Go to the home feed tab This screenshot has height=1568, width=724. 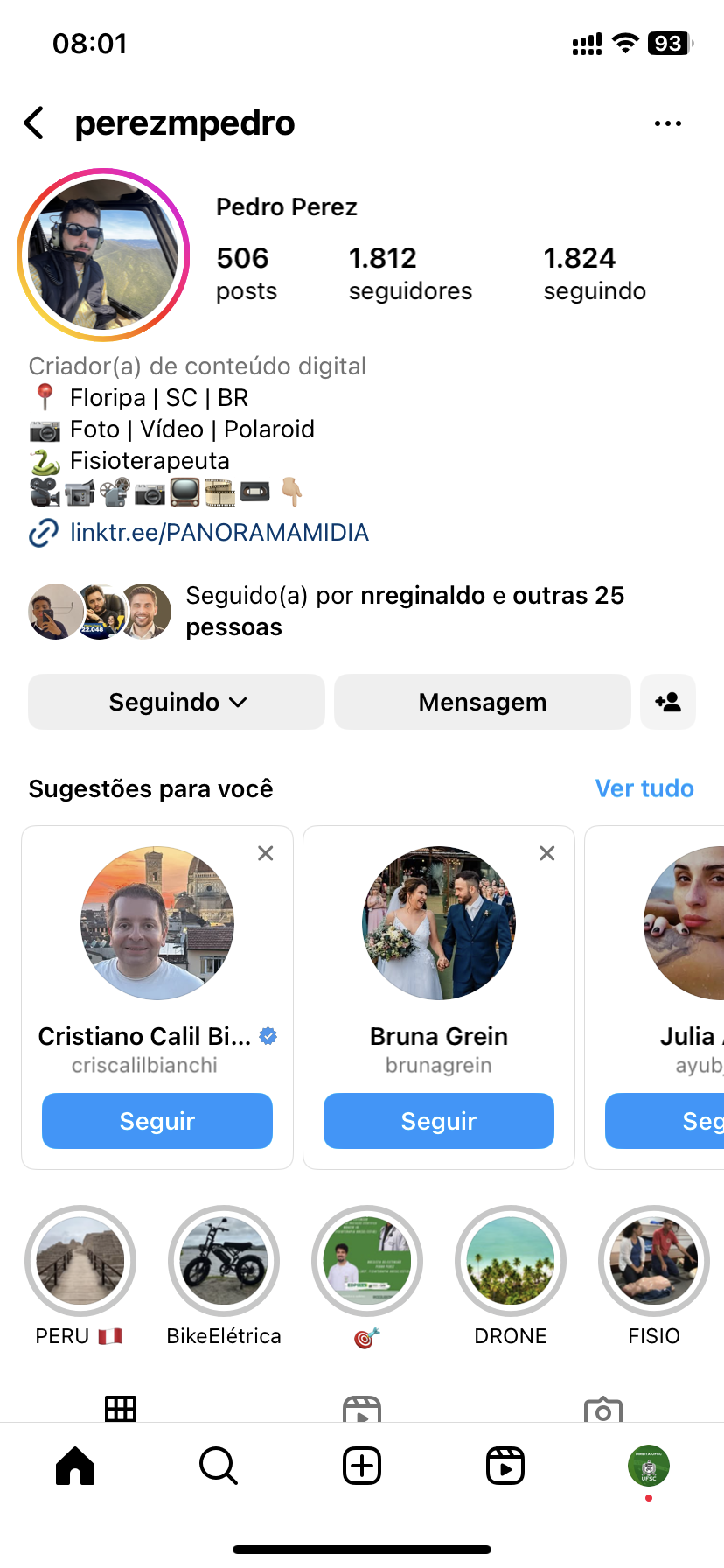(x=75, y=1466)
